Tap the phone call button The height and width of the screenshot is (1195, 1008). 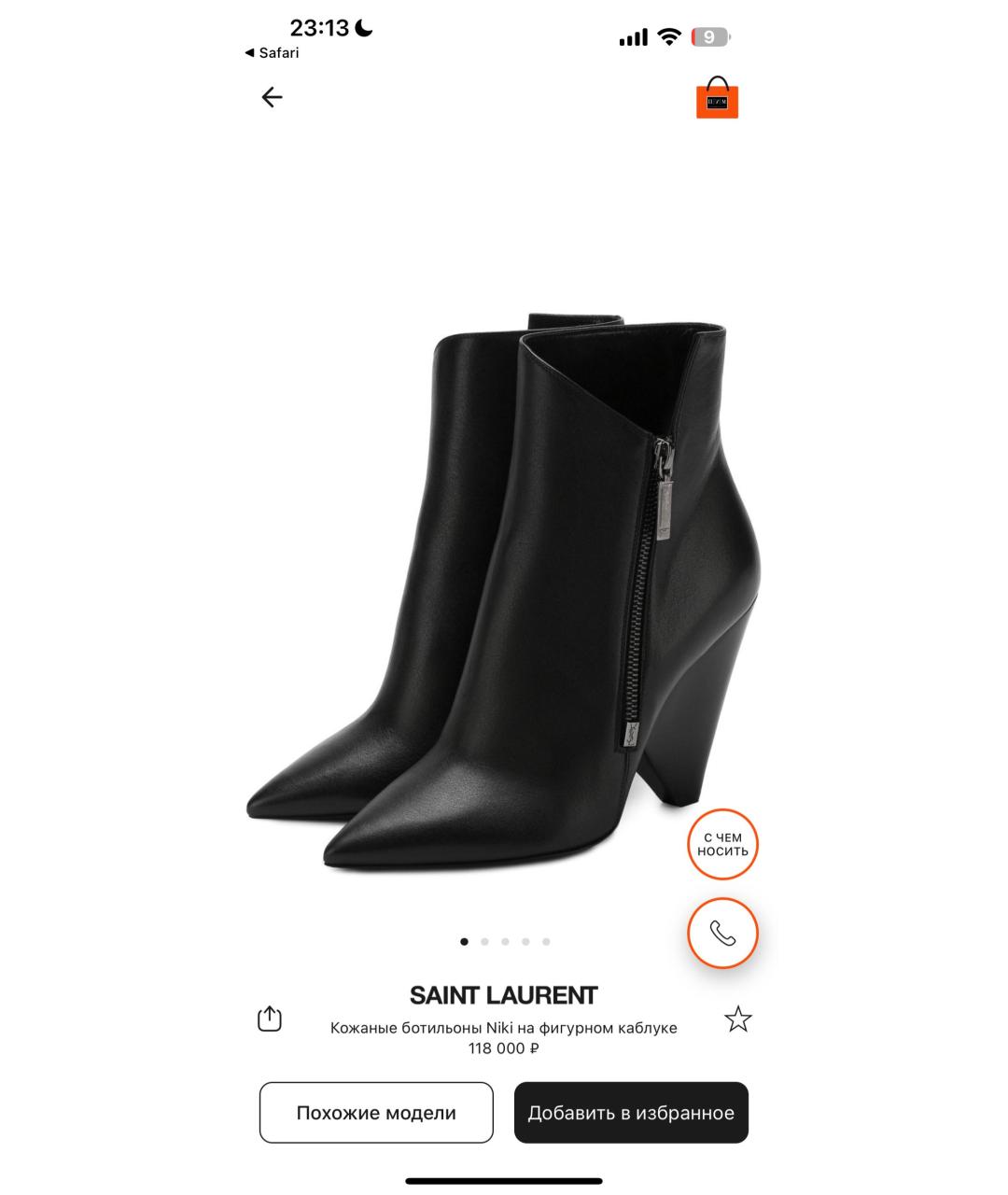(722, 933)
